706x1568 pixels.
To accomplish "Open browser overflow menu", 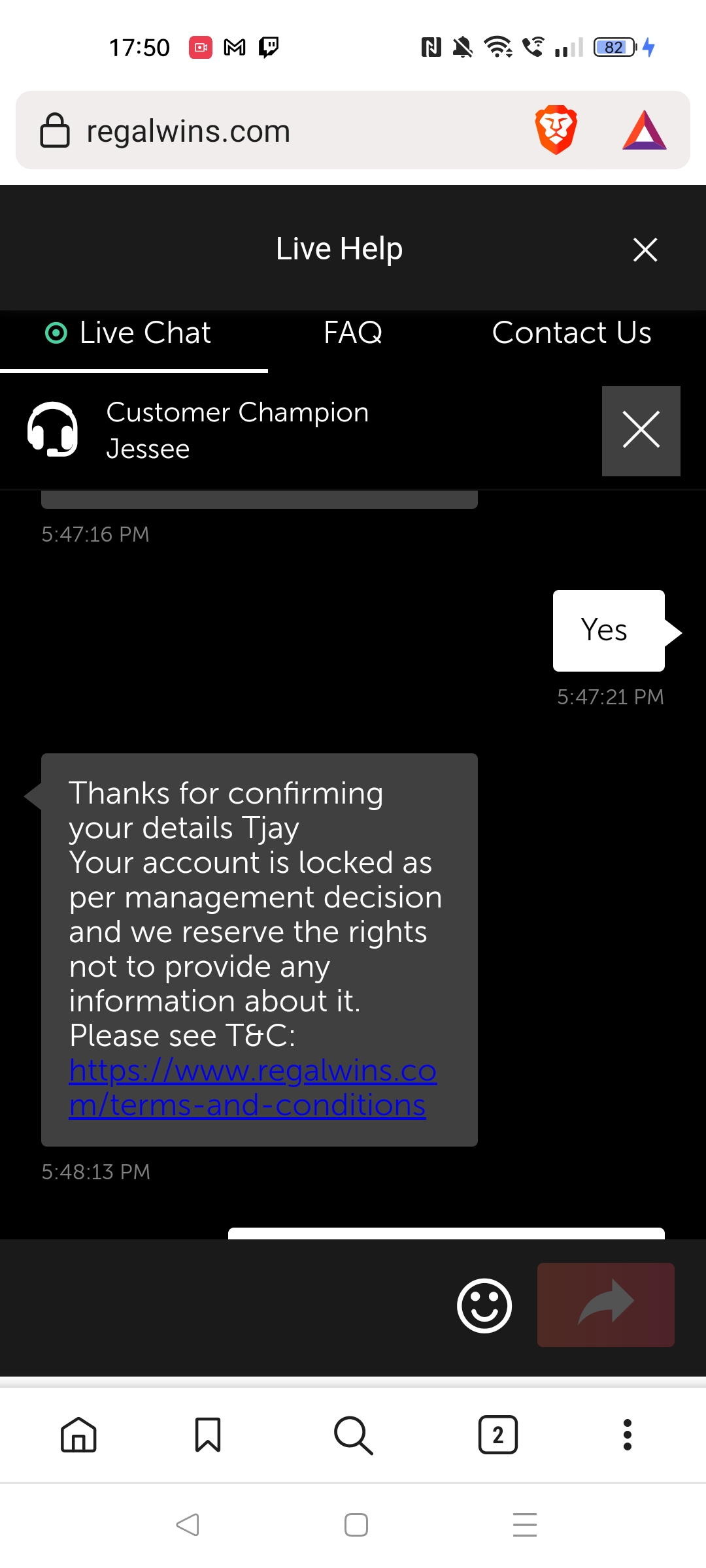I will tap(628, 1435).
